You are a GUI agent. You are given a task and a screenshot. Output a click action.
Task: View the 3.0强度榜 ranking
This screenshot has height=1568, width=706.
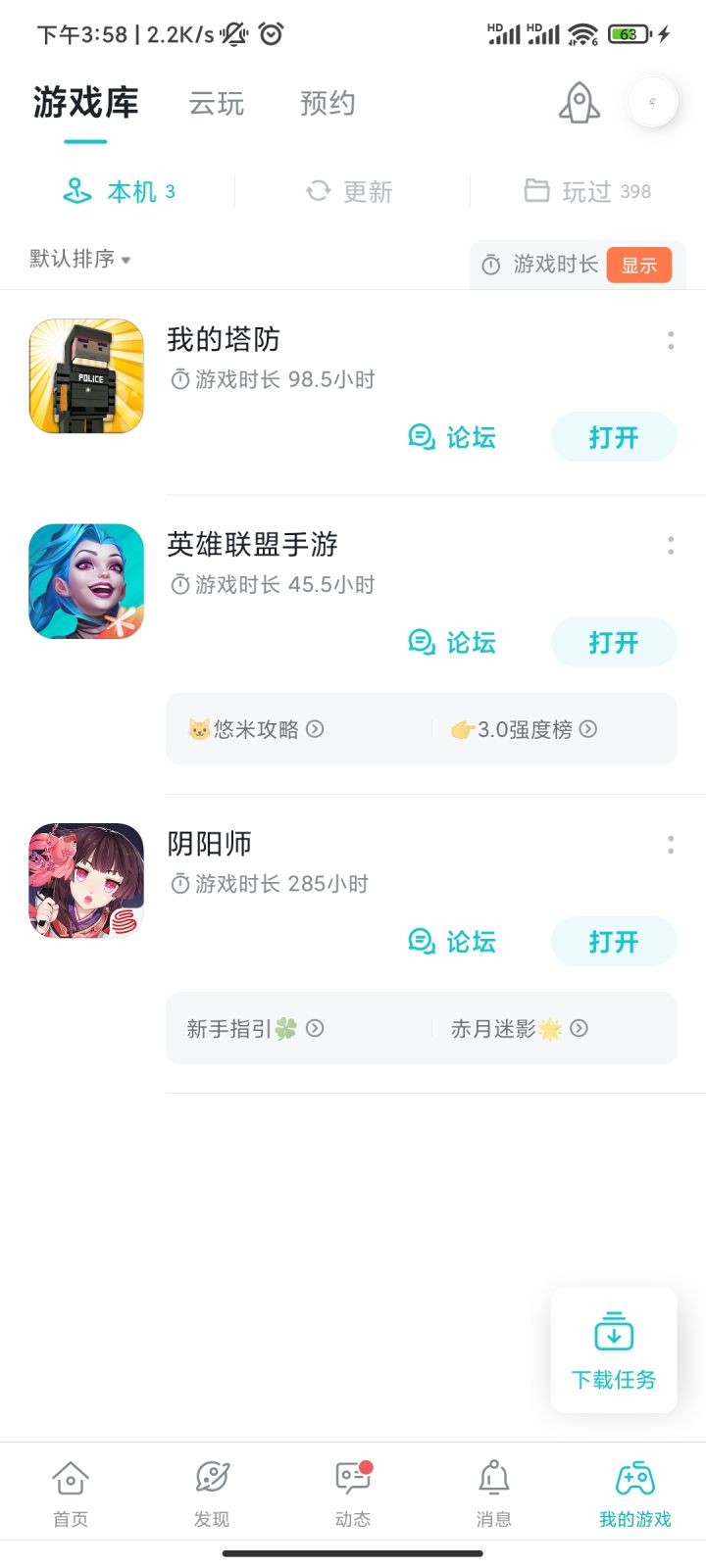tap(525, 729)
